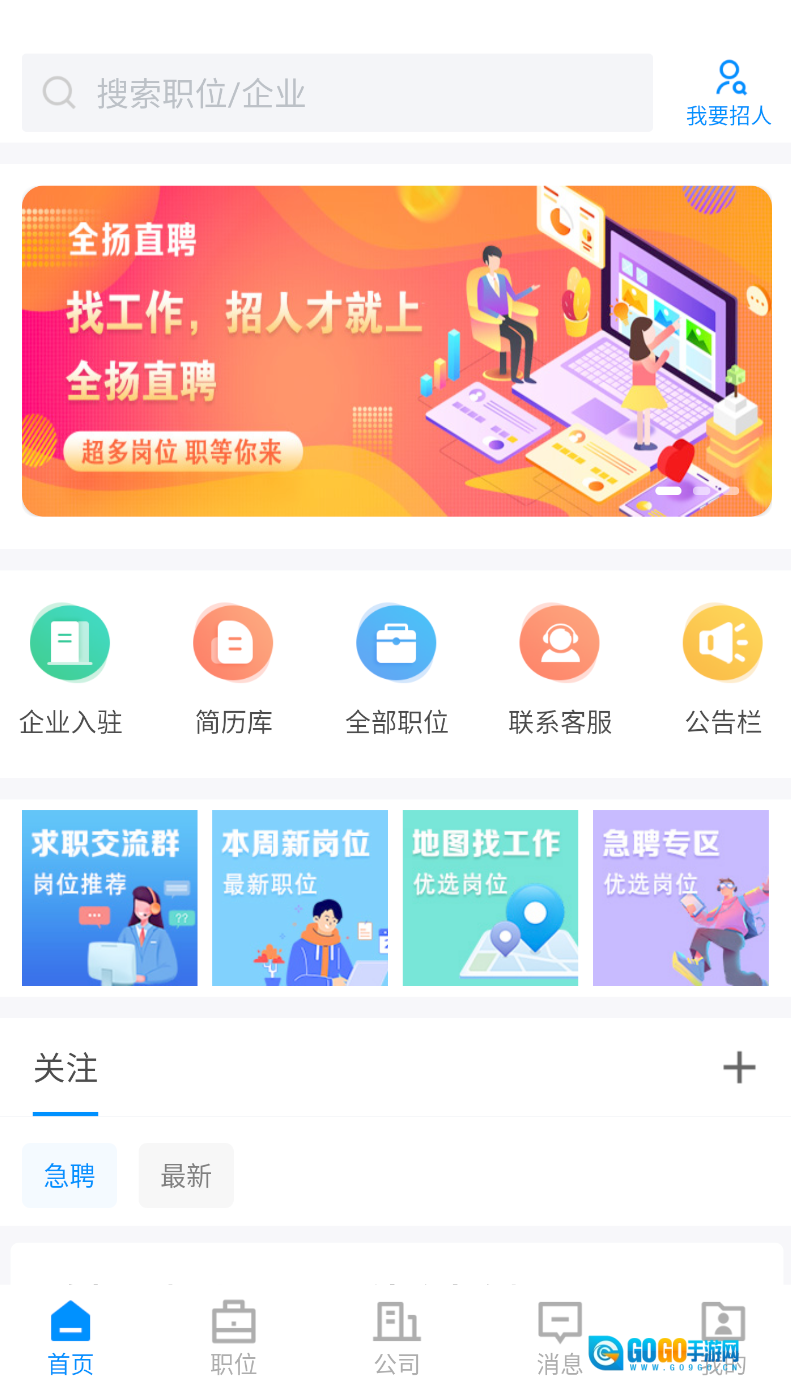Open the 全扬直聘 promotional banner
The height and width of the screenshot is (1381, 791).
pos(396,351)
